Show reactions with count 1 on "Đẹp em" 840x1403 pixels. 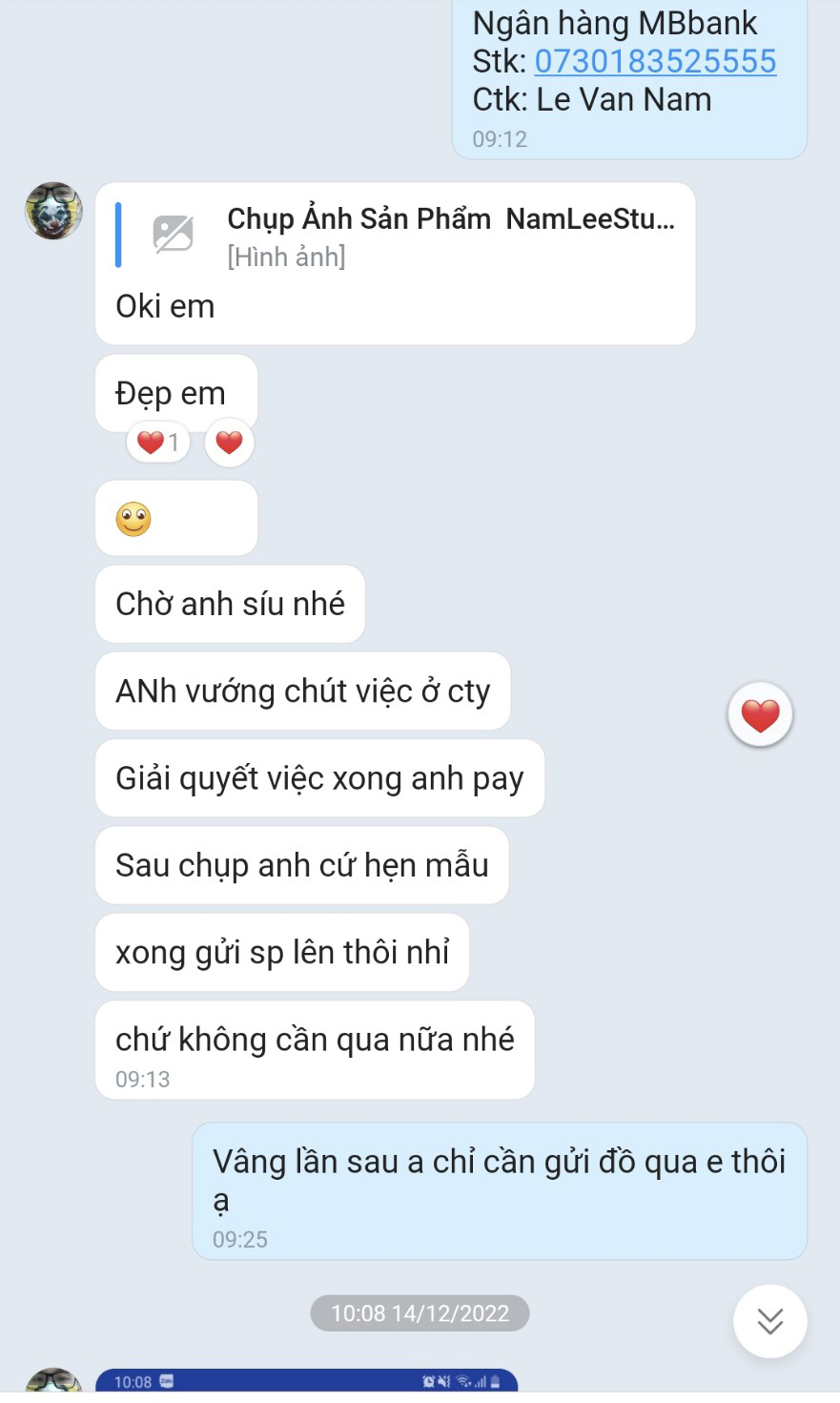point(158,443)
